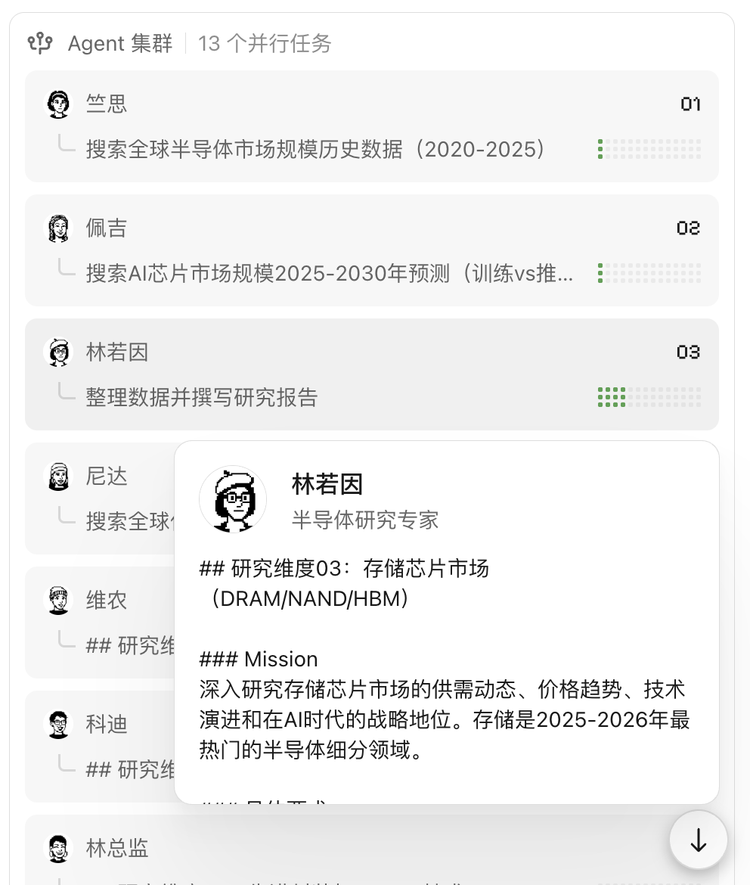Open 尼达's search task card

click(x=100, y=498)
